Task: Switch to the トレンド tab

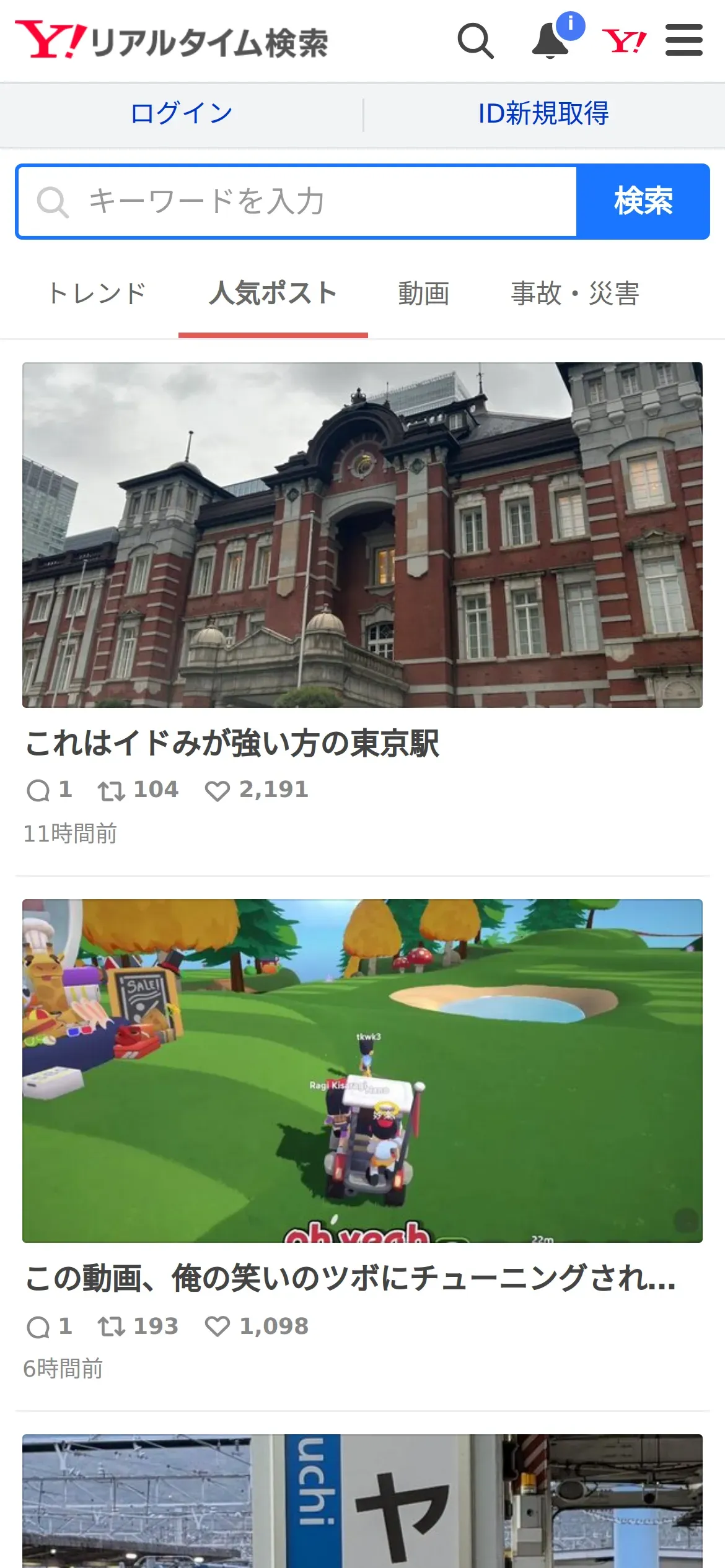Action: pyautogui.click(x=97, y=294)
